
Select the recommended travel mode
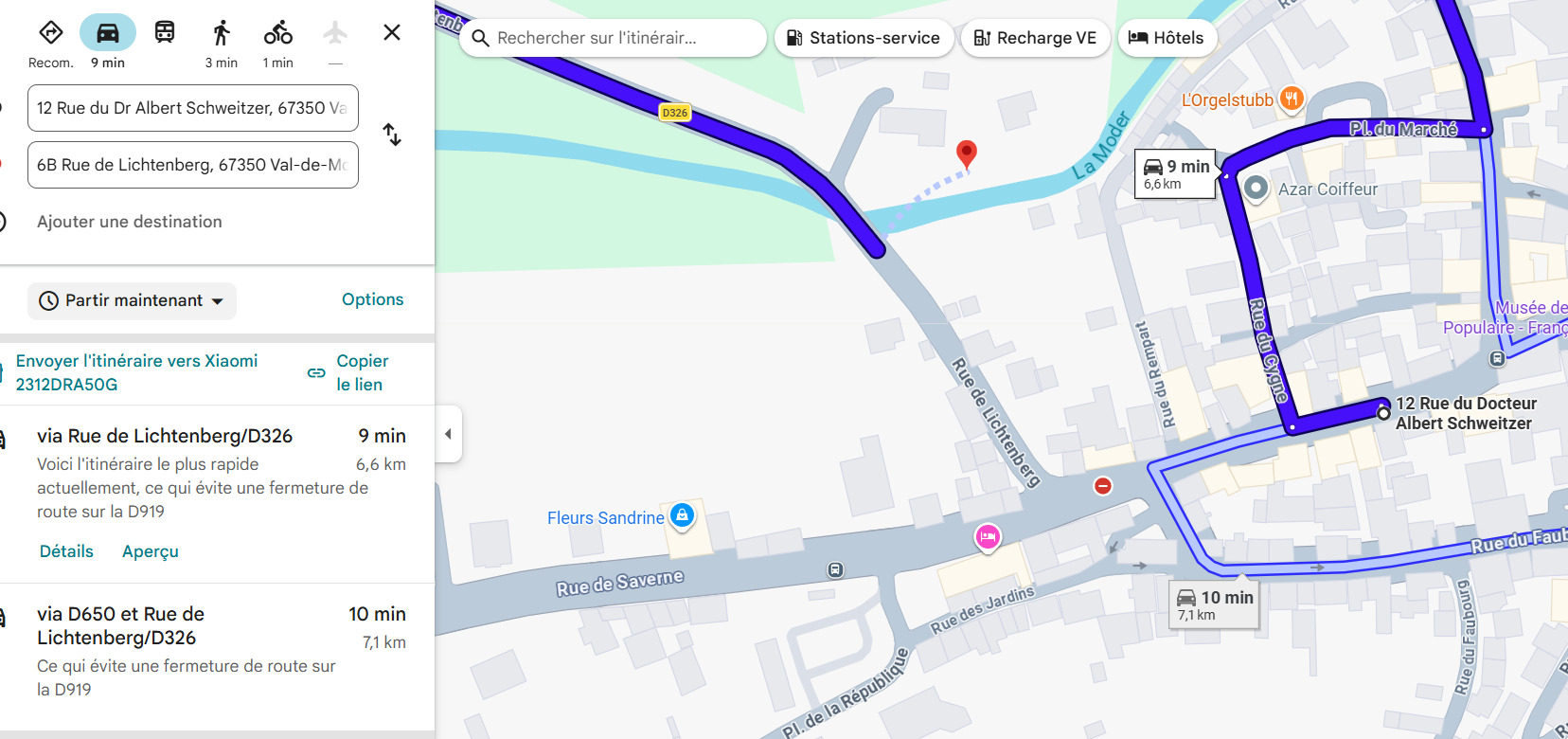(50, 33)
